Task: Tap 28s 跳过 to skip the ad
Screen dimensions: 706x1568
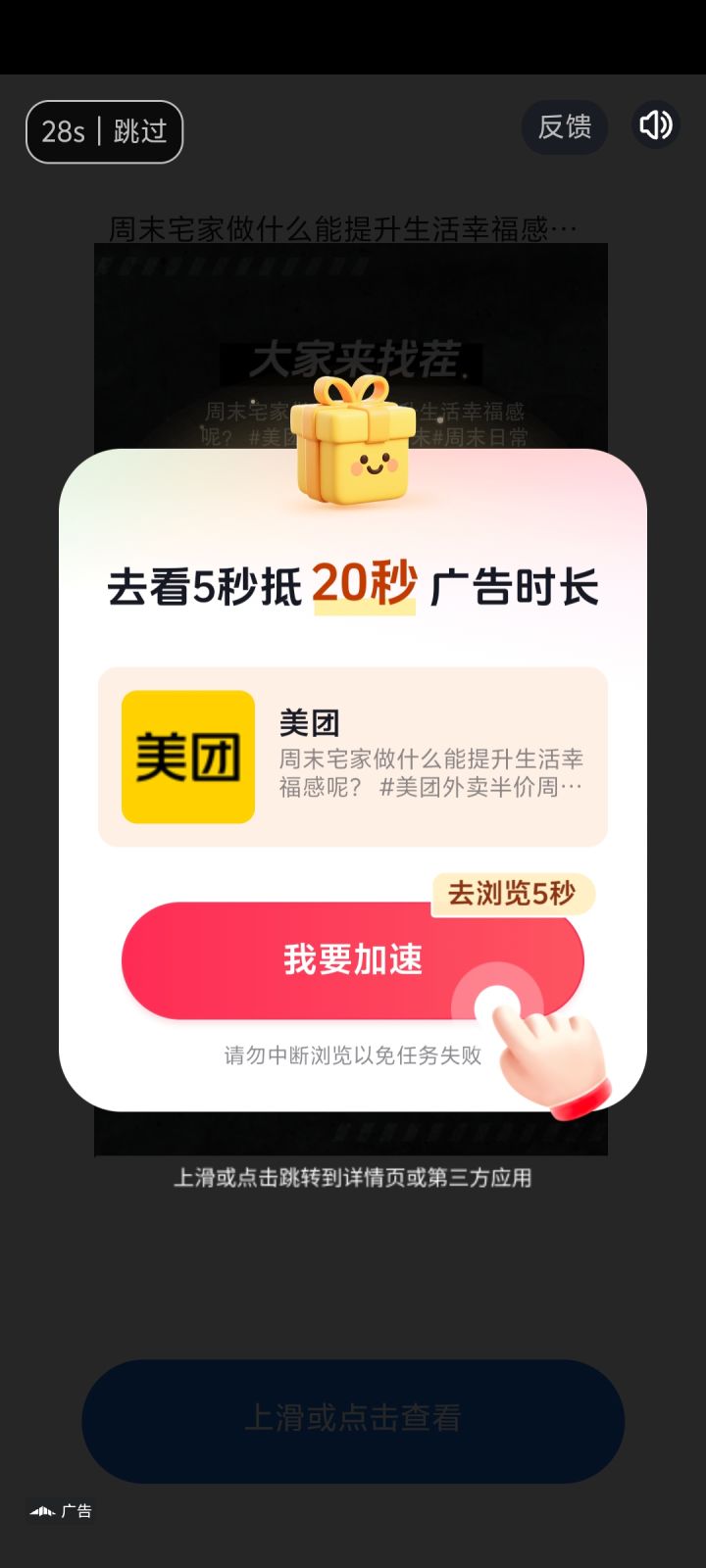Action: (x=103, y=130)
